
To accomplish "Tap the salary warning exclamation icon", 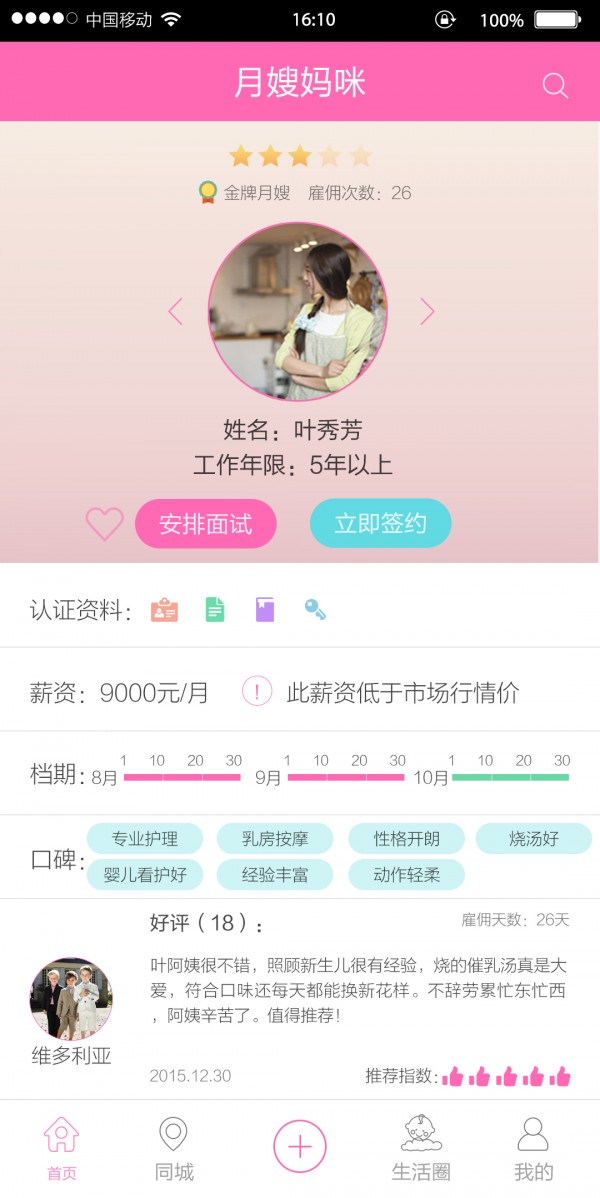I will tap(257, 691).
